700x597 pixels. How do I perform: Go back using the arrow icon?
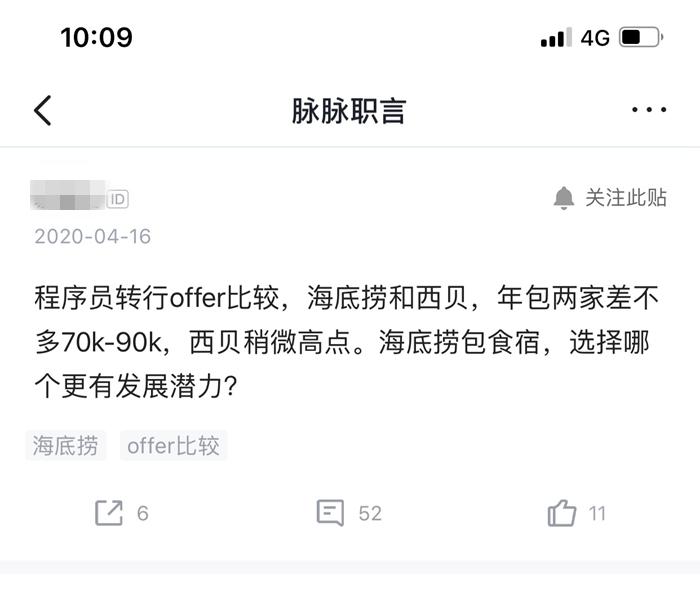[42, 110]
